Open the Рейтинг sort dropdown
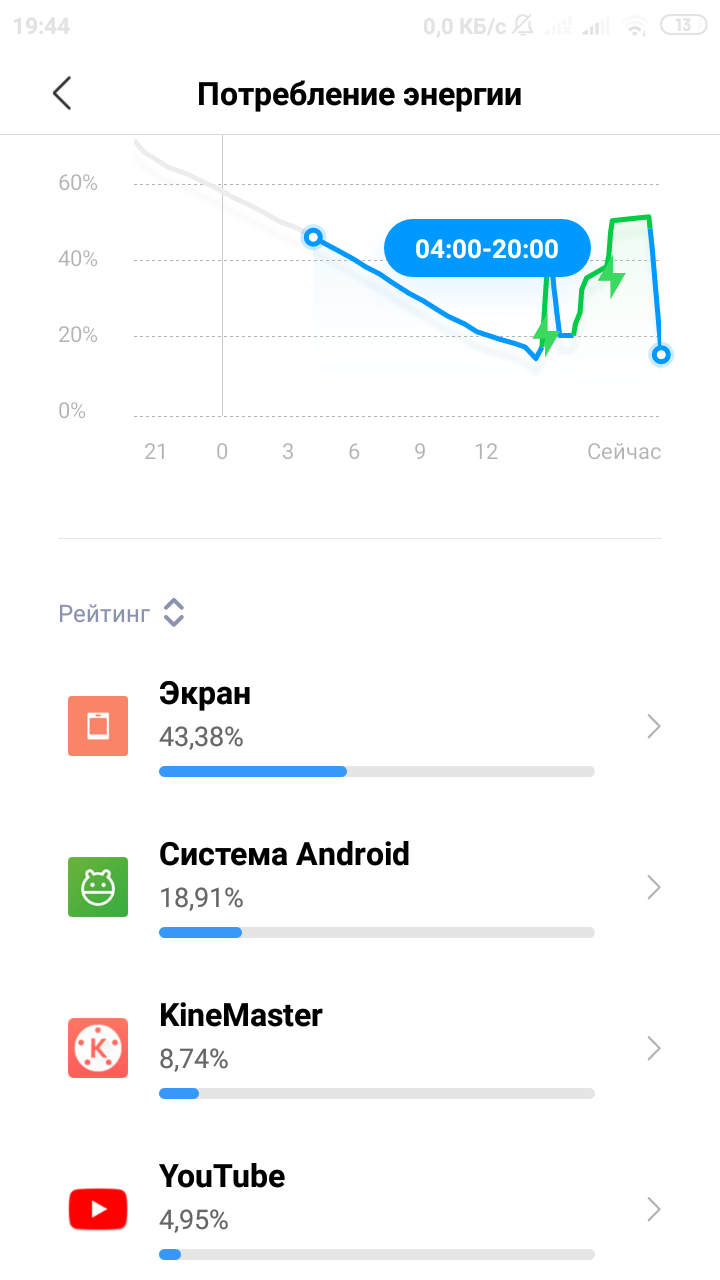The image size is (720, 1280). coord(122,612)
